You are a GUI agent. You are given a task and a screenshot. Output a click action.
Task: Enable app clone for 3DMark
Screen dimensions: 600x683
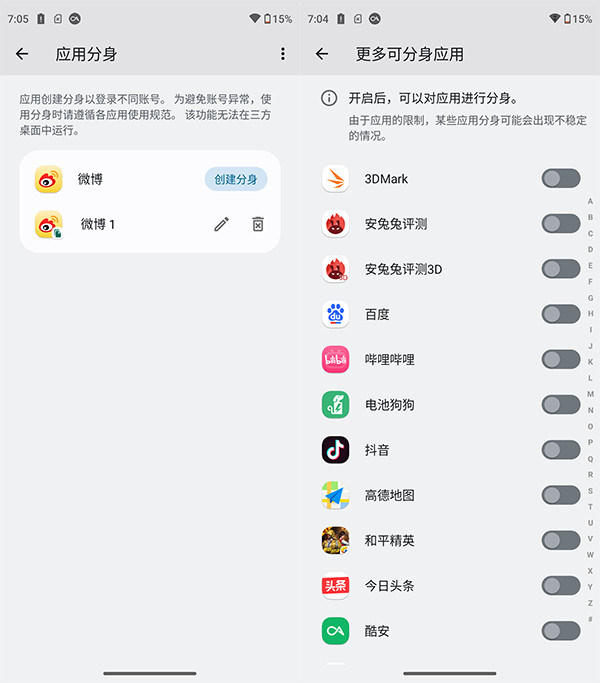pyautogui.click(x=560, y=179)
